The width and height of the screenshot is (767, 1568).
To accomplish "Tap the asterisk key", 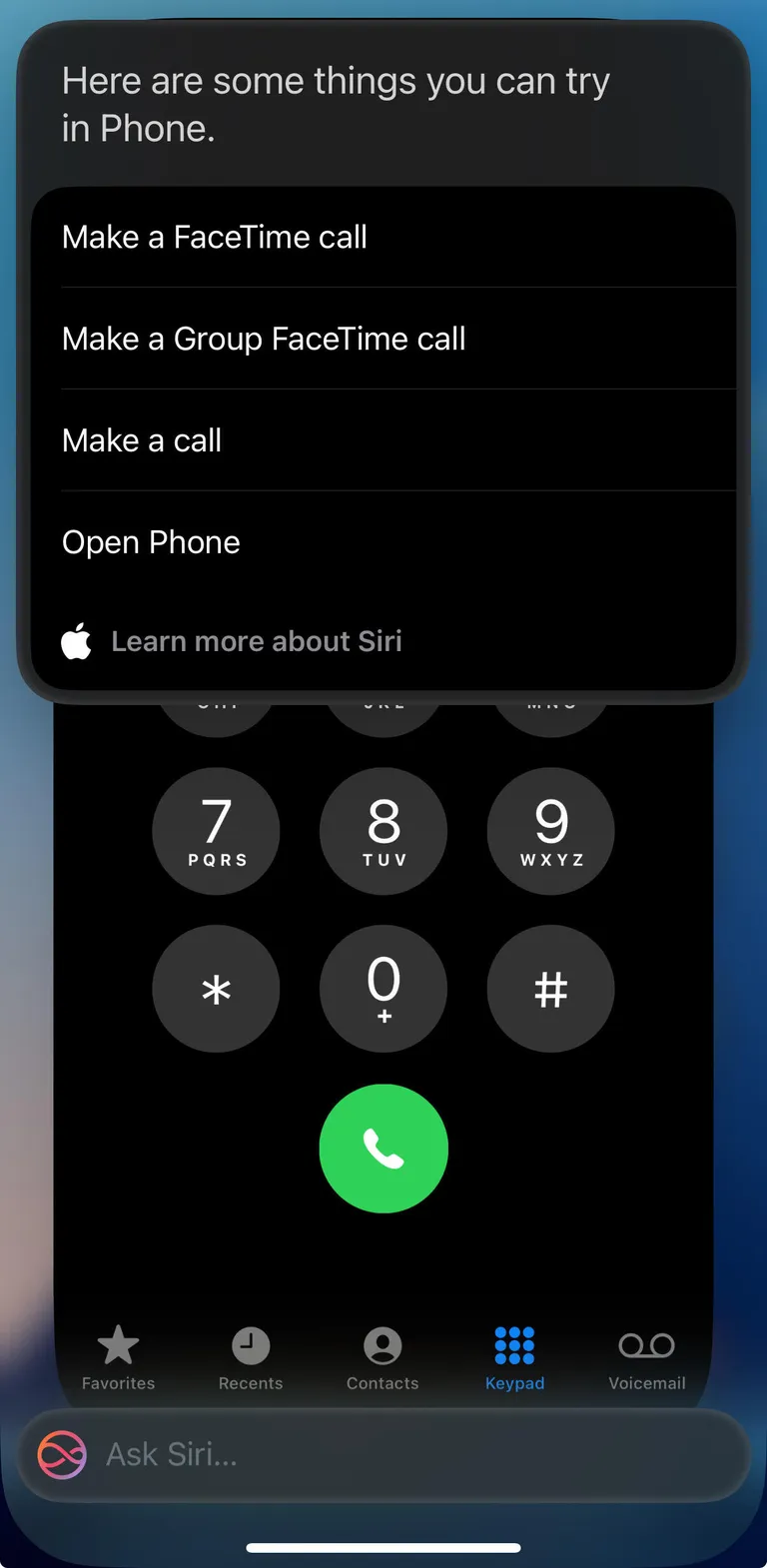I will (216, 989).
